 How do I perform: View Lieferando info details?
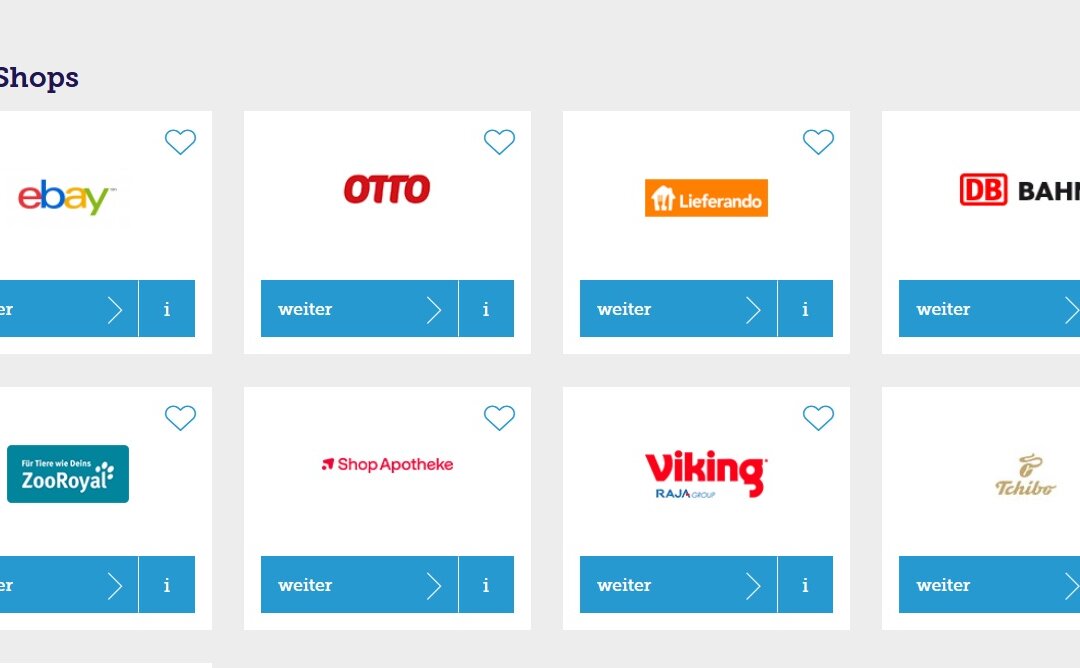pos(805,309)
